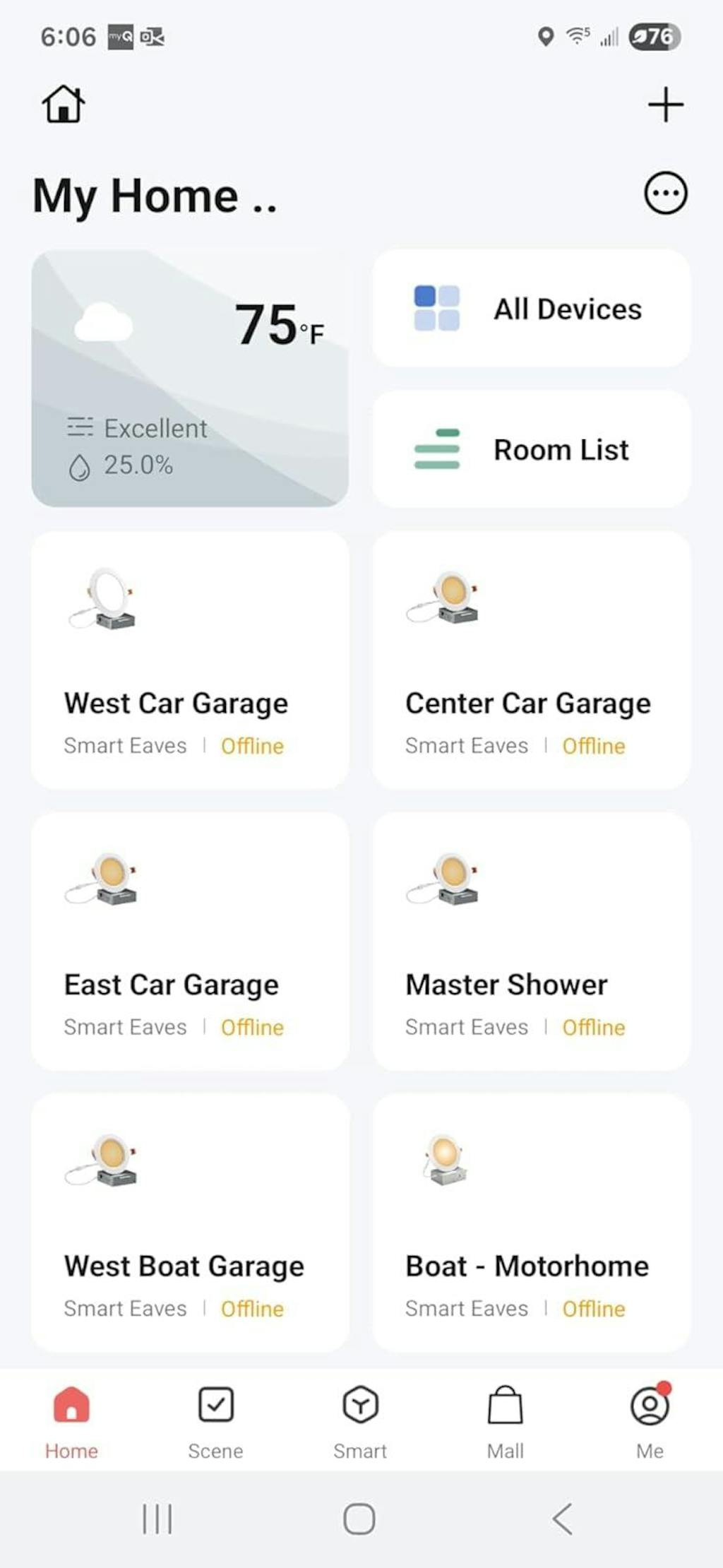Open the West Car Garage device card
Screen dimensions: 723x1568
tap(190, 660)
